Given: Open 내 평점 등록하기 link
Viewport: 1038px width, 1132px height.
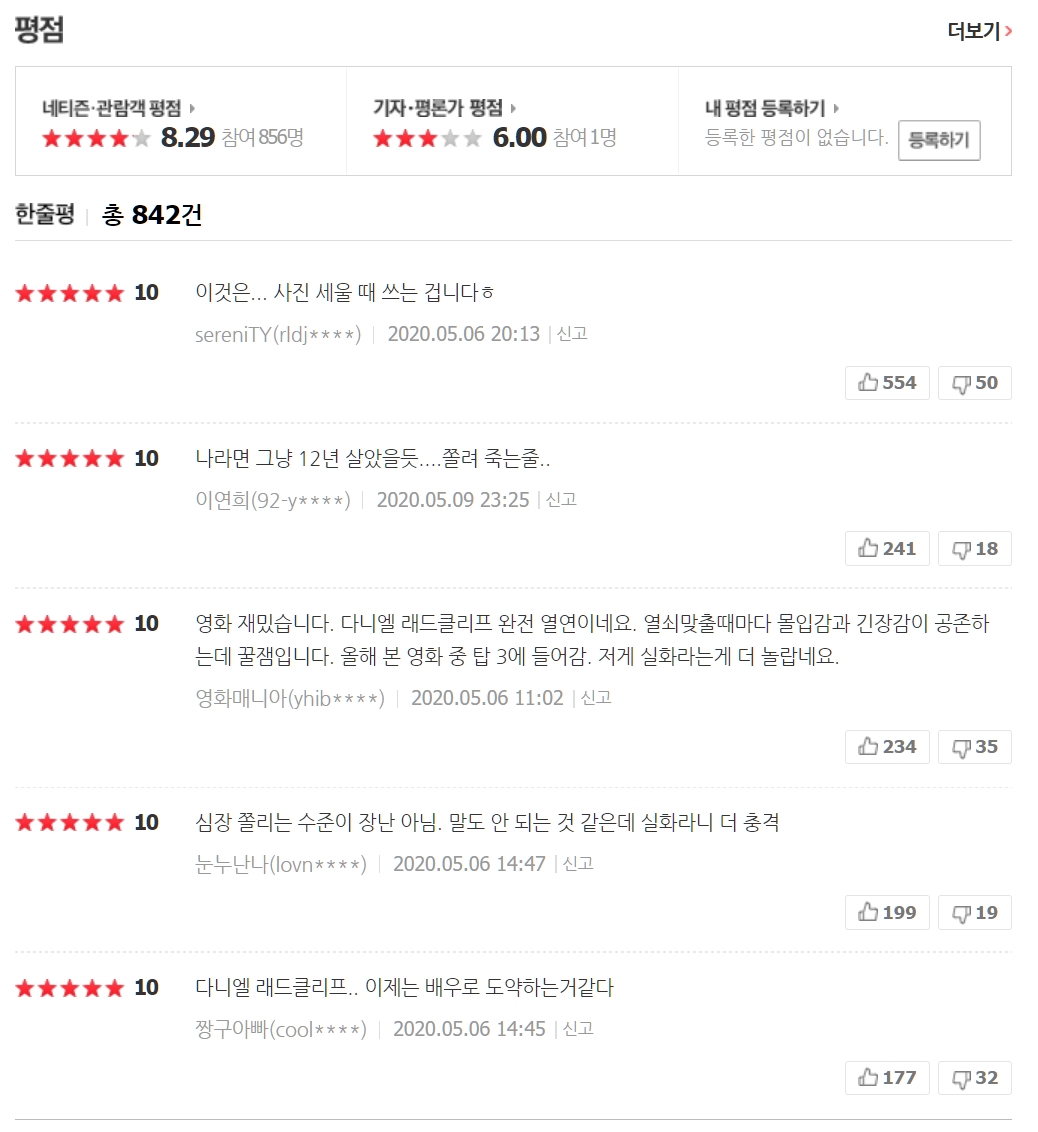Looking at the screenshot, I should [772, 108].
